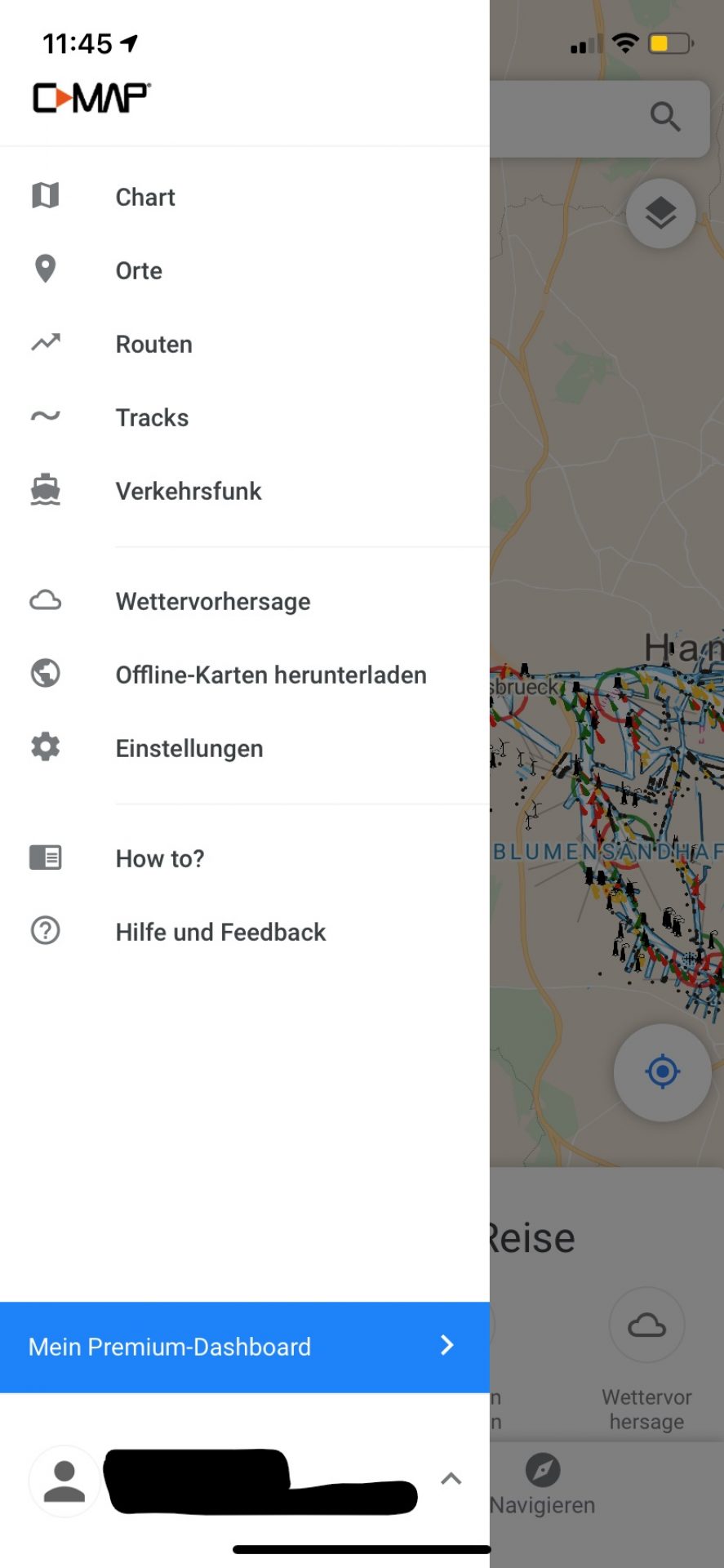Select the Chart map icon

[45, 195]
